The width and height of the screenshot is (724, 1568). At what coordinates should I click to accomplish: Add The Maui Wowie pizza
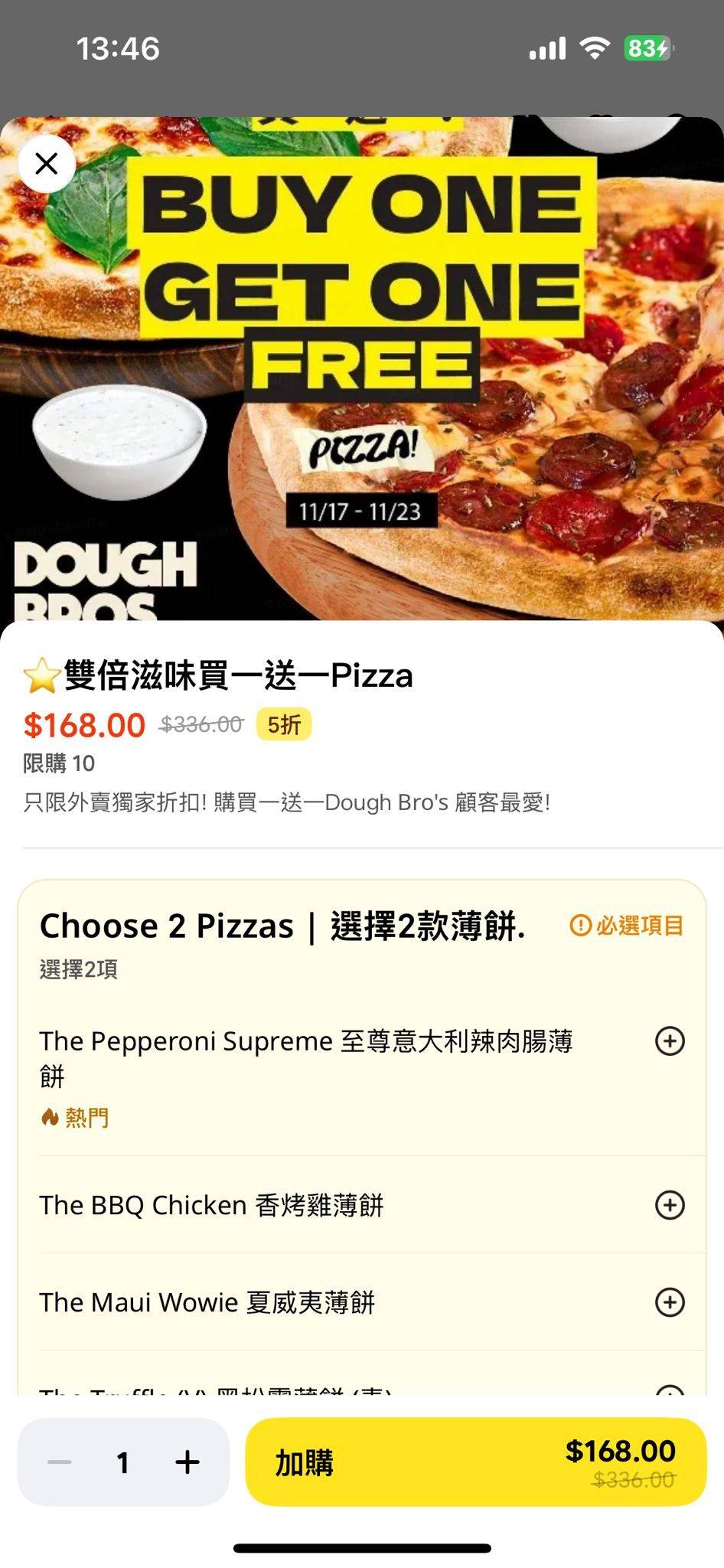click(670, 1302)
